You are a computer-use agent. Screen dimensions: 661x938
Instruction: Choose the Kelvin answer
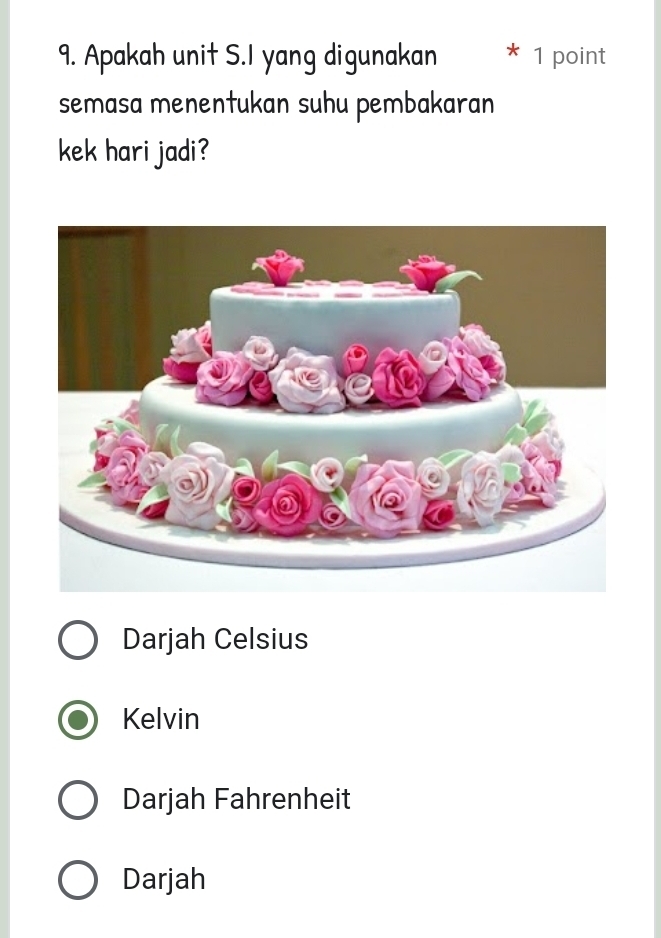(x=79, y=720)
